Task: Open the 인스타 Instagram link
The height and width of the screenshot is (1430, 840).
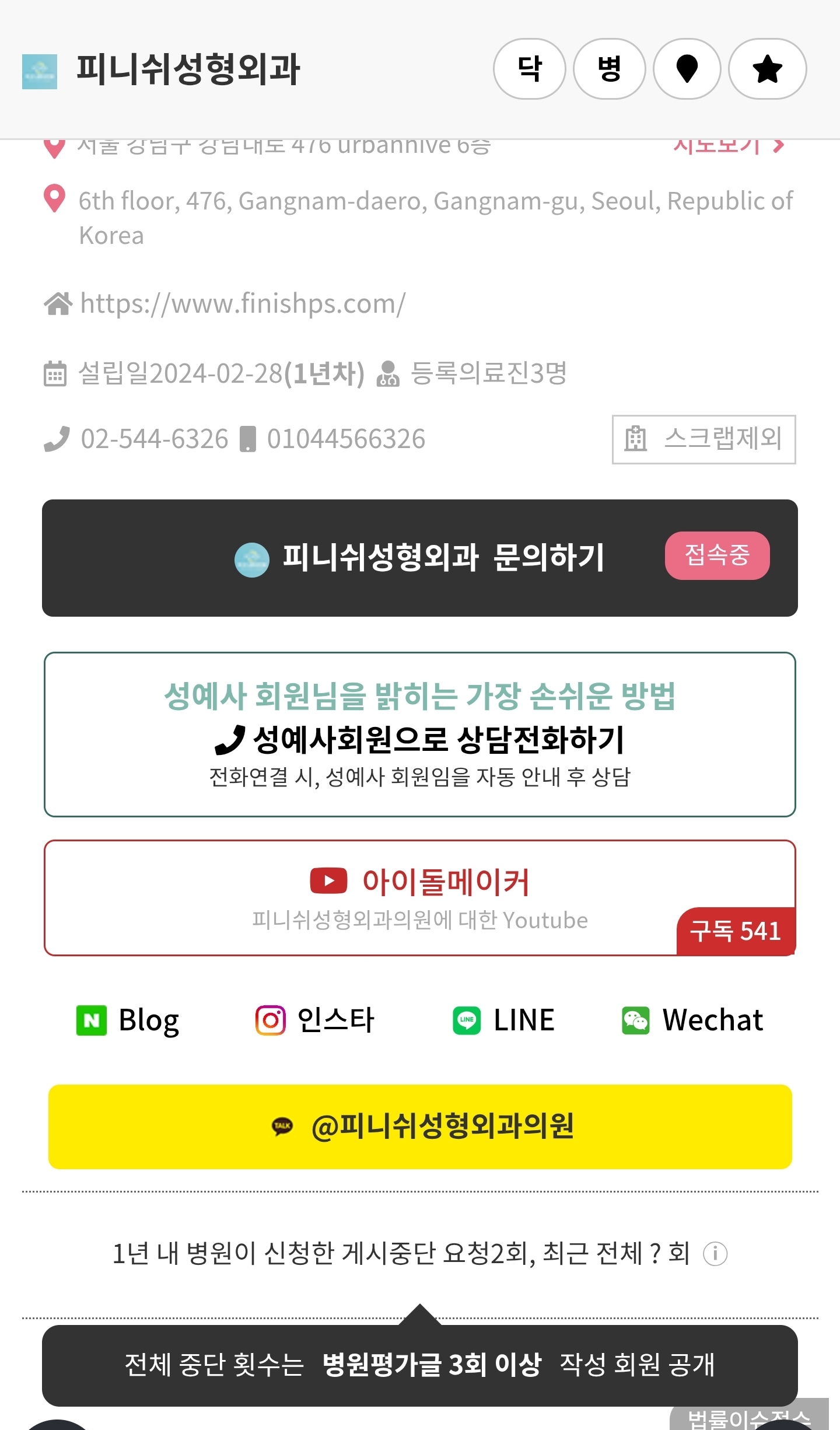Action: (x=315, y=1020)
